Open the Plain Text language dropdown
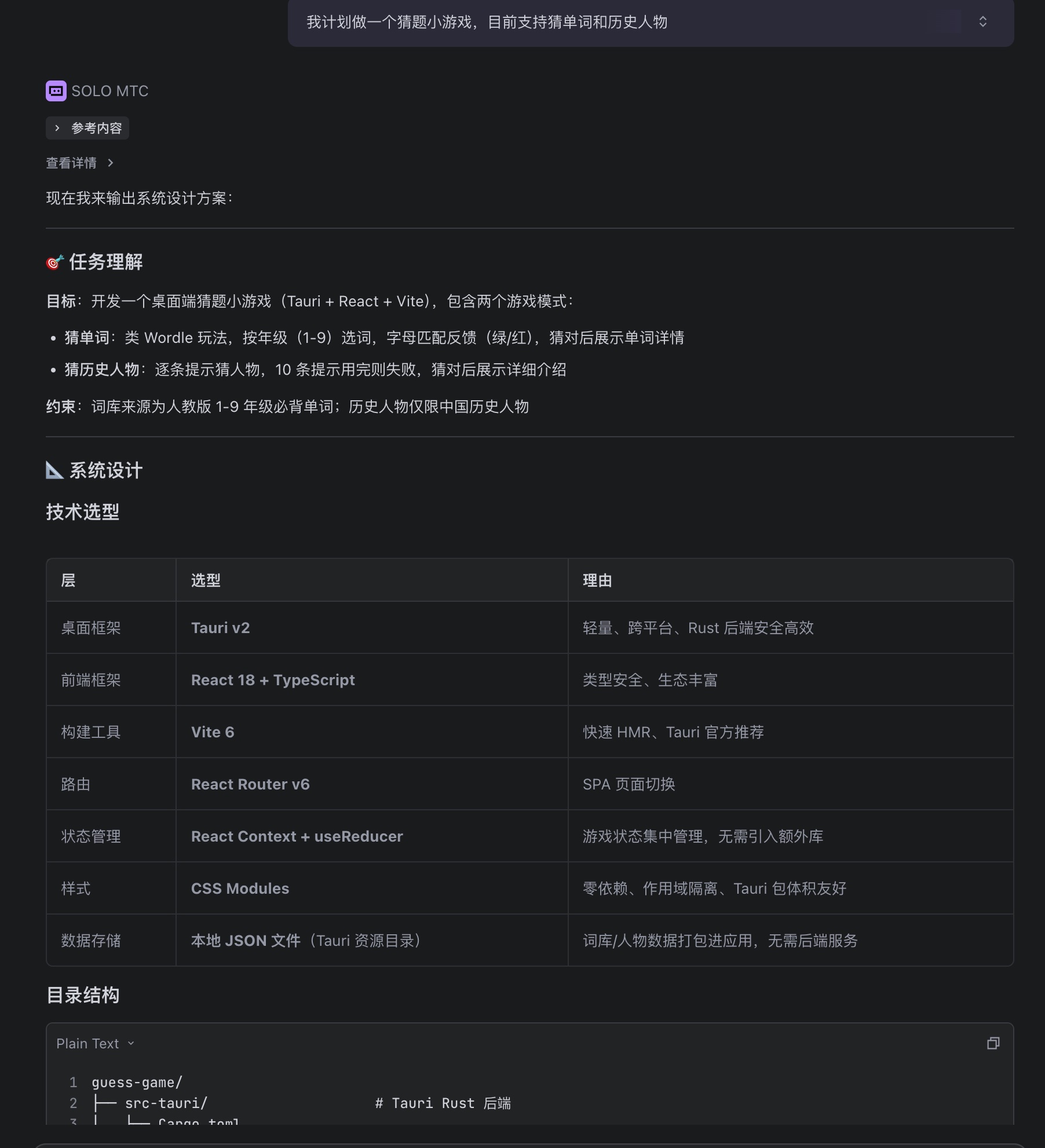The height and width of the screenshot is (1148, 1045). click(x=96, y=1043)
